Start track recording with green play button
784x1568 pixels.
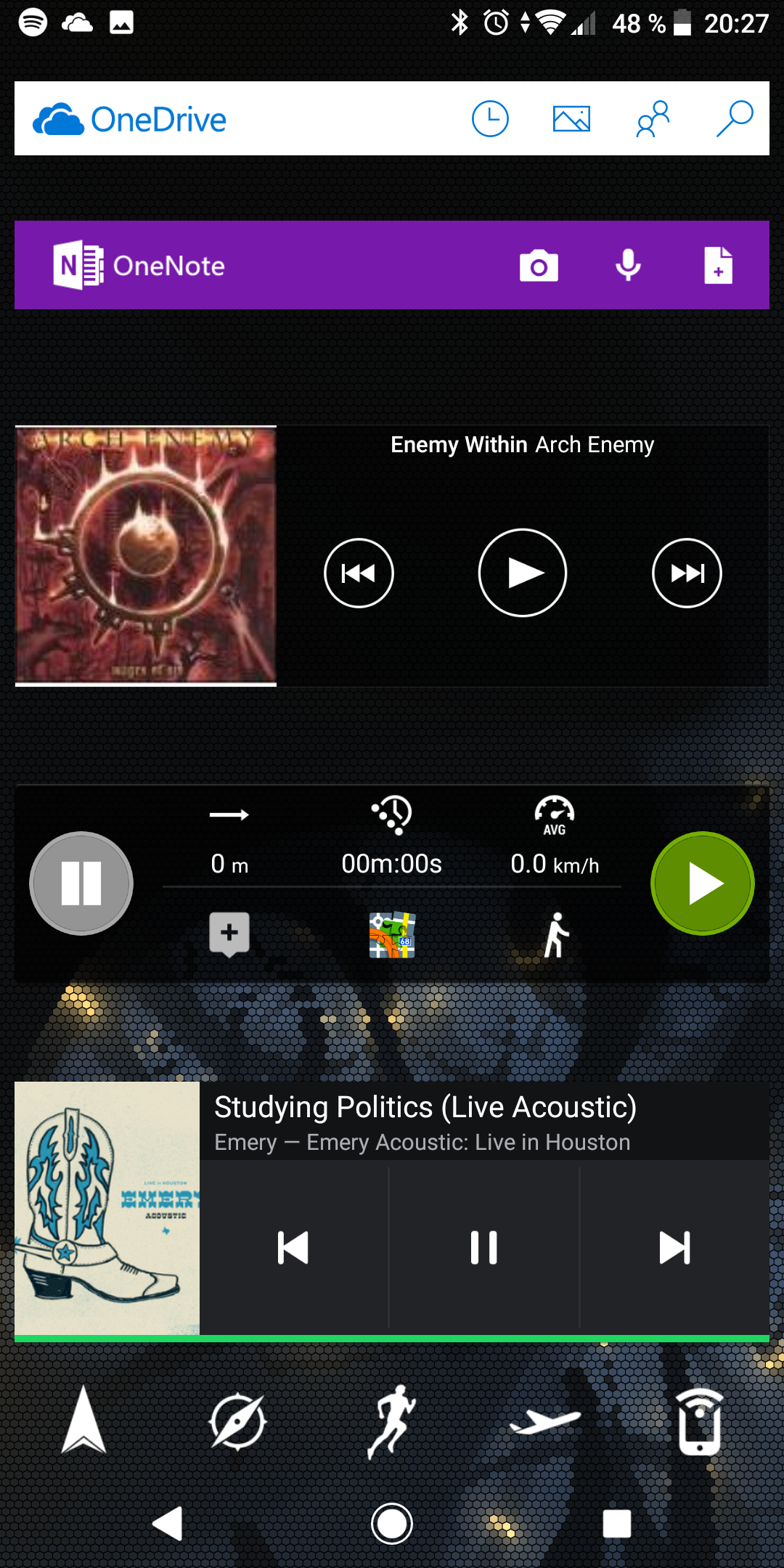click(x=702, y=883)
